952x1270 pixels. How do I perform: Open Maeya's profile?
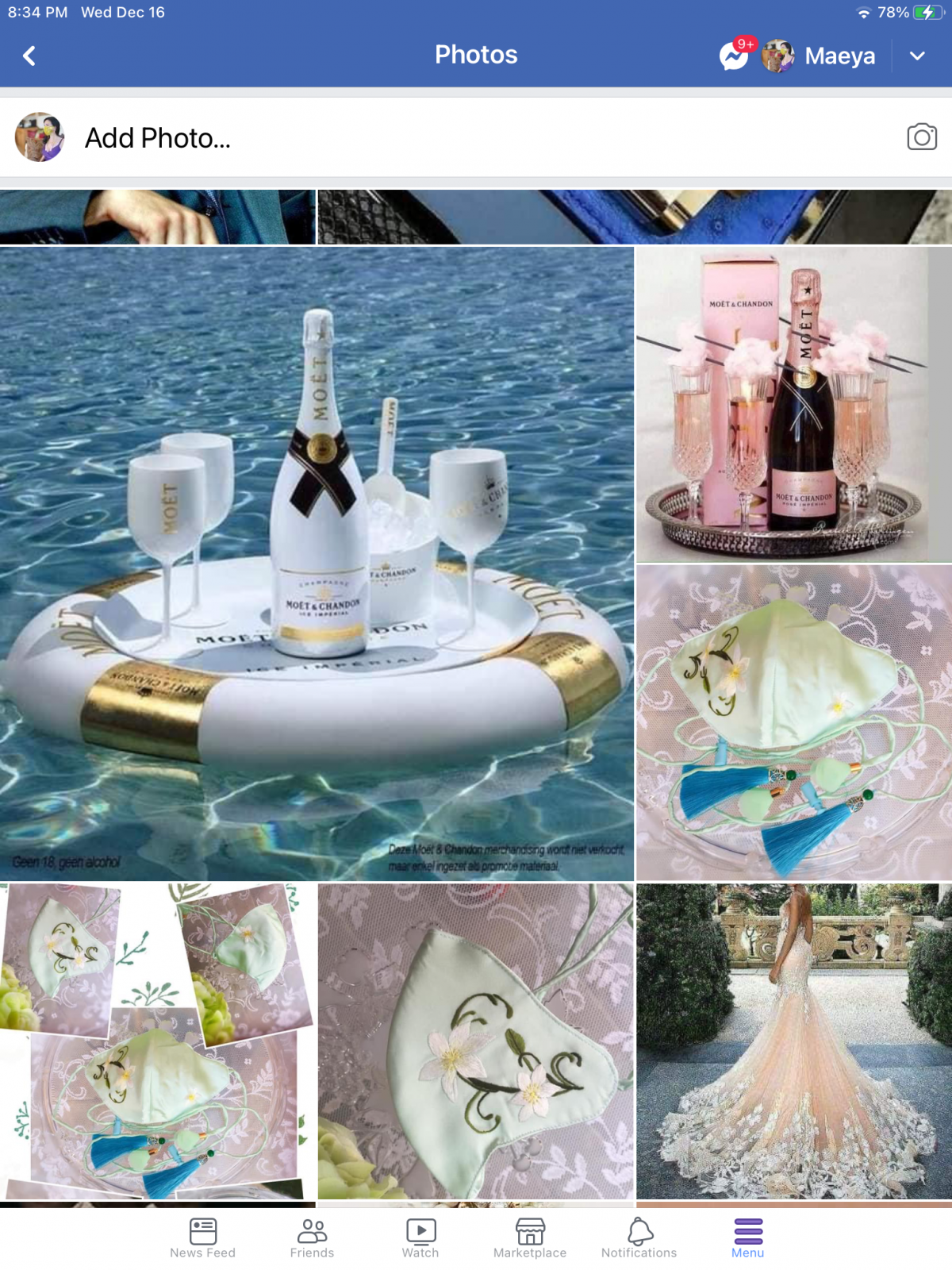[x=819, y=56]
